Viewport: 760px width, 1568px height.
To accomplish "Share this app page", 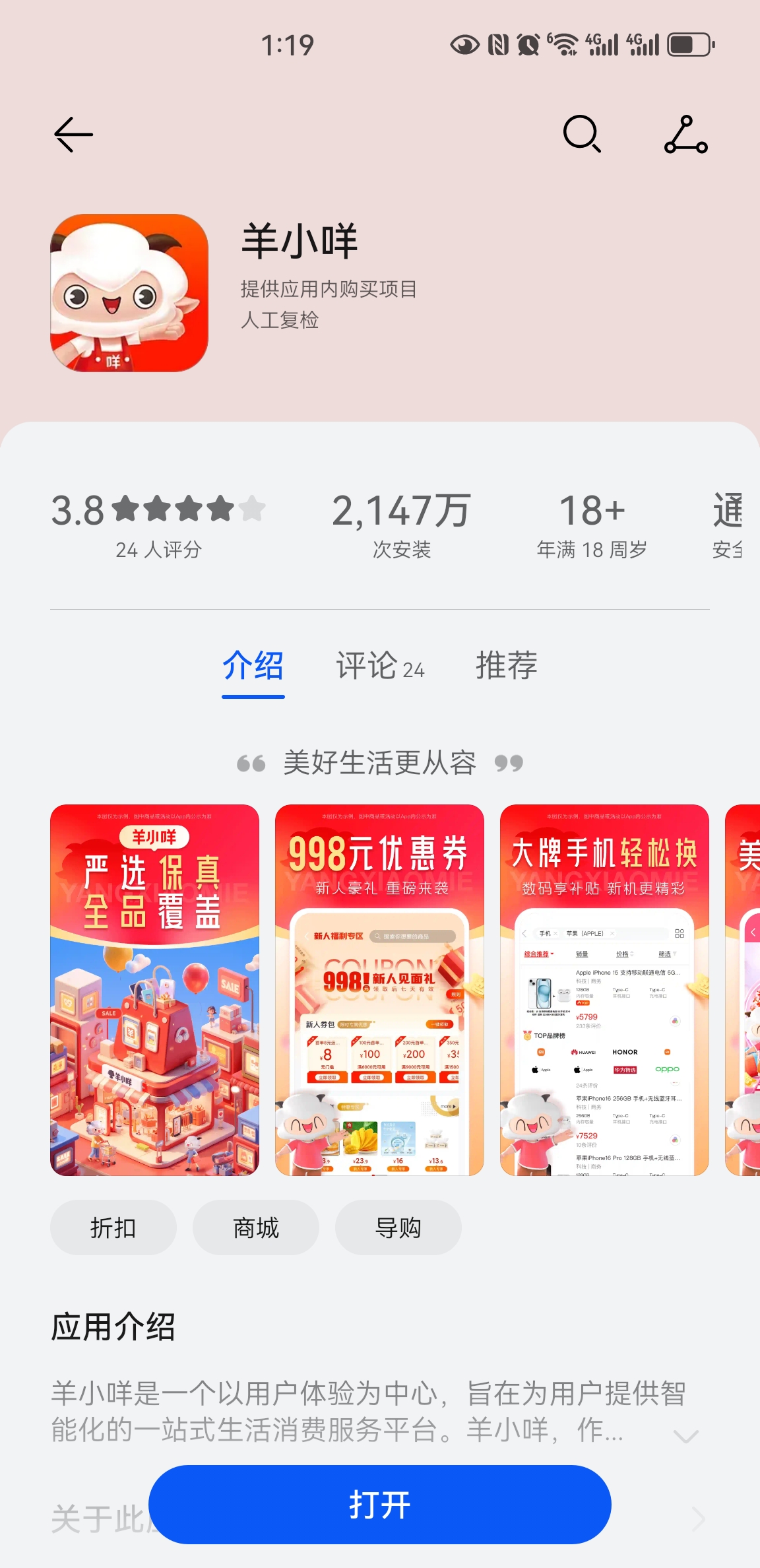I will 686,135.
